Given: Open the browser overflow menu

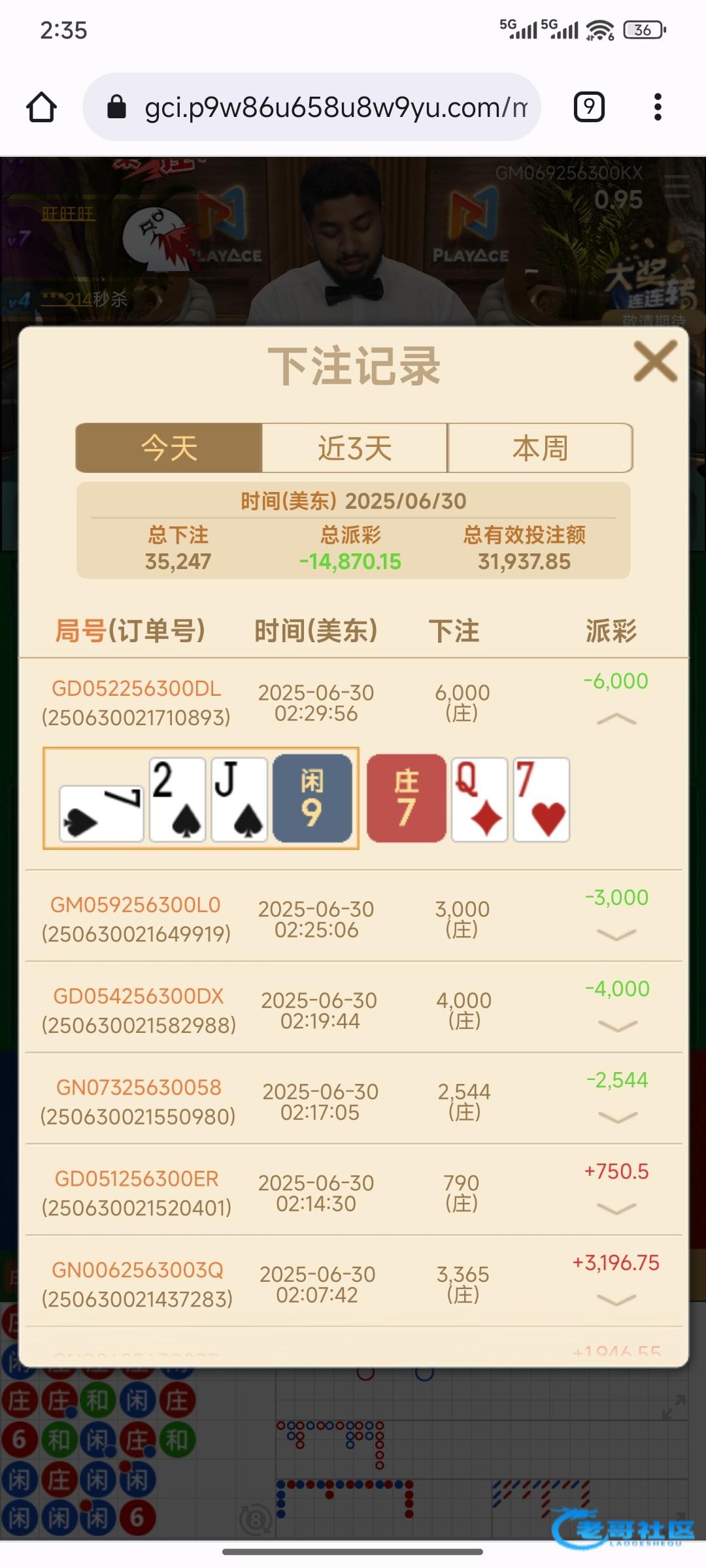Looking at the screenshot, I should point(658,107).
